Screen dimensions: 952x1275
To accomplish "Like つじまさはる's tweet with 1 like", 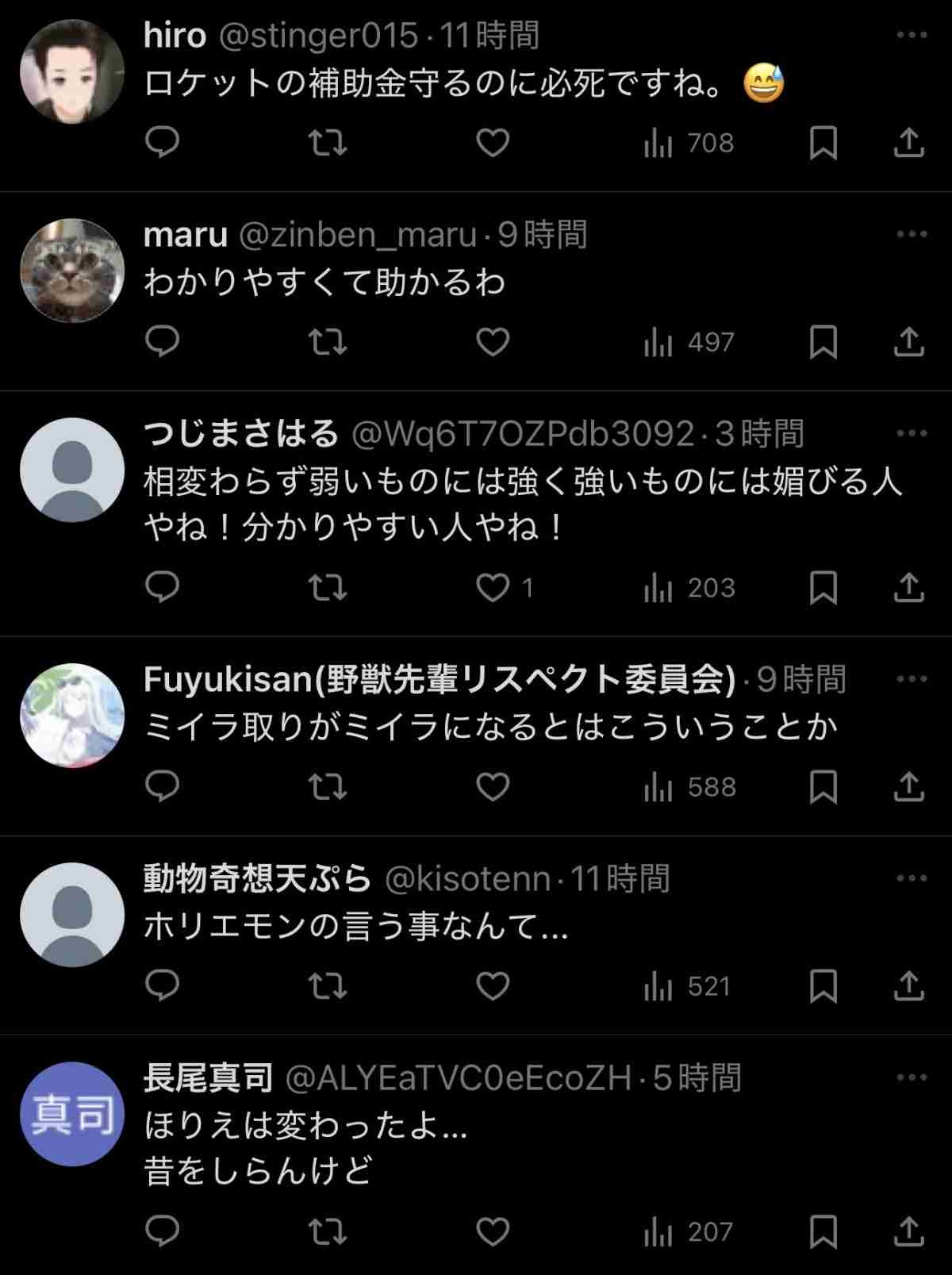I will point(493,588).
